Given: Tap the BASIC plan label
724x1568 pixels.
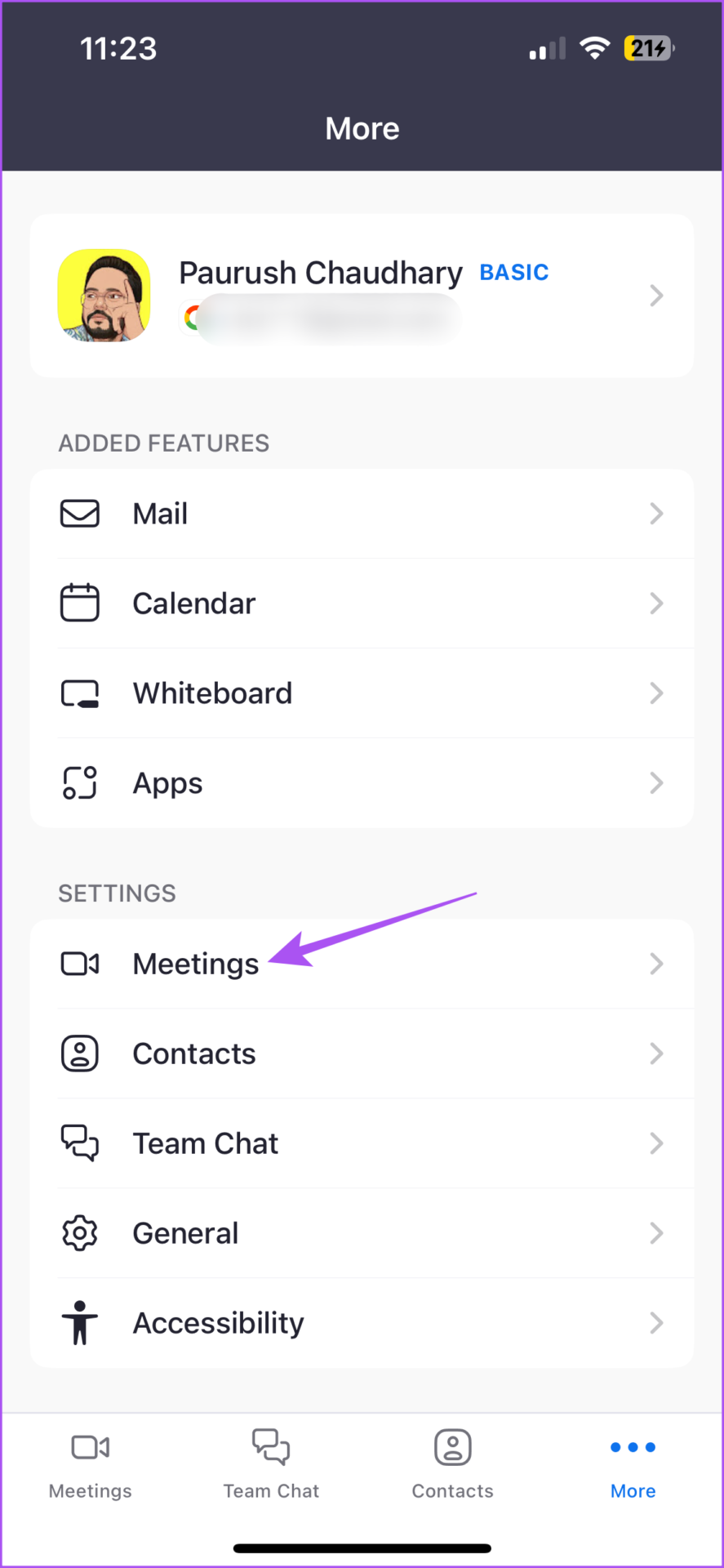Looking at the screenshot, I should point(514,272).
